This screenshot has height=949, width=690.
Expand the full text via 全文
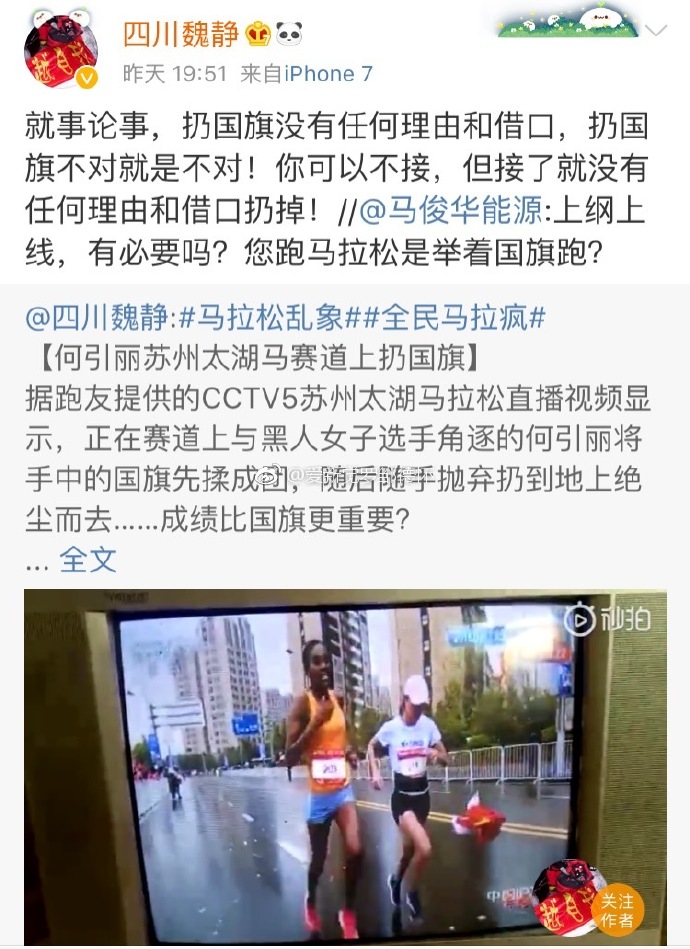(88, 559)
